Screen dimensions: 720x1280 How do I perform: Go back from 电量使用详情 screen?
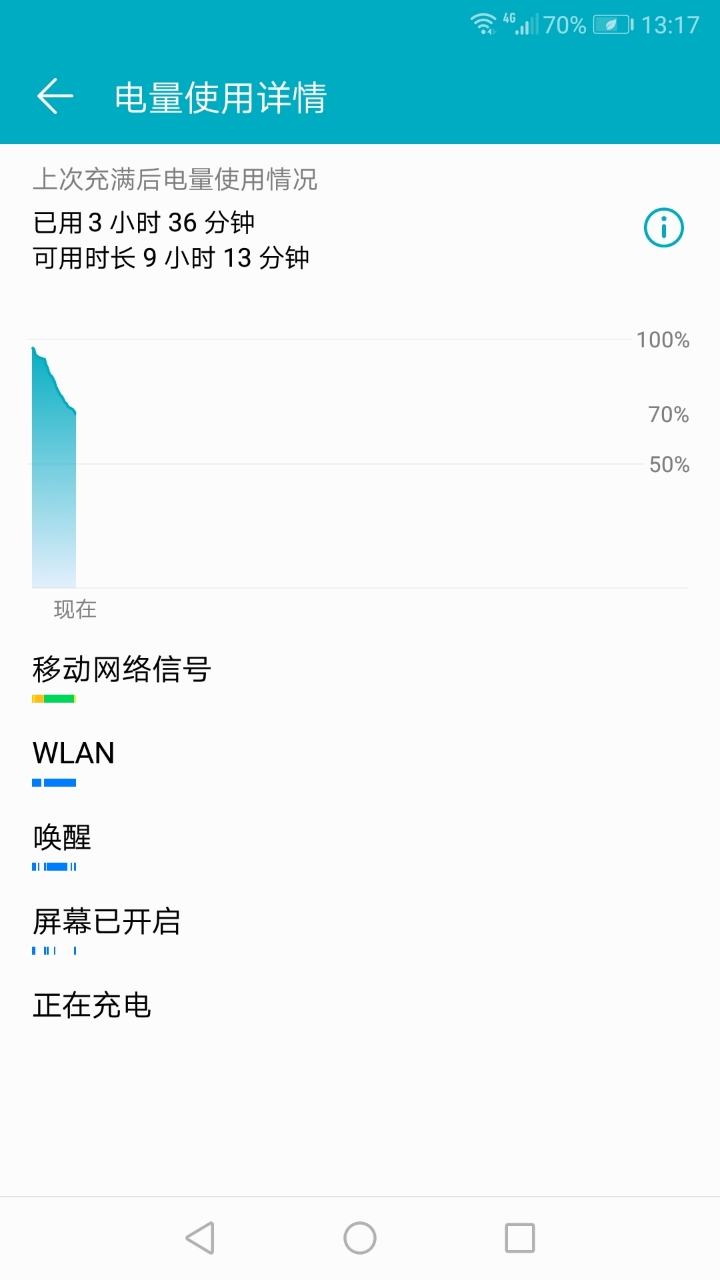[55, 96]
